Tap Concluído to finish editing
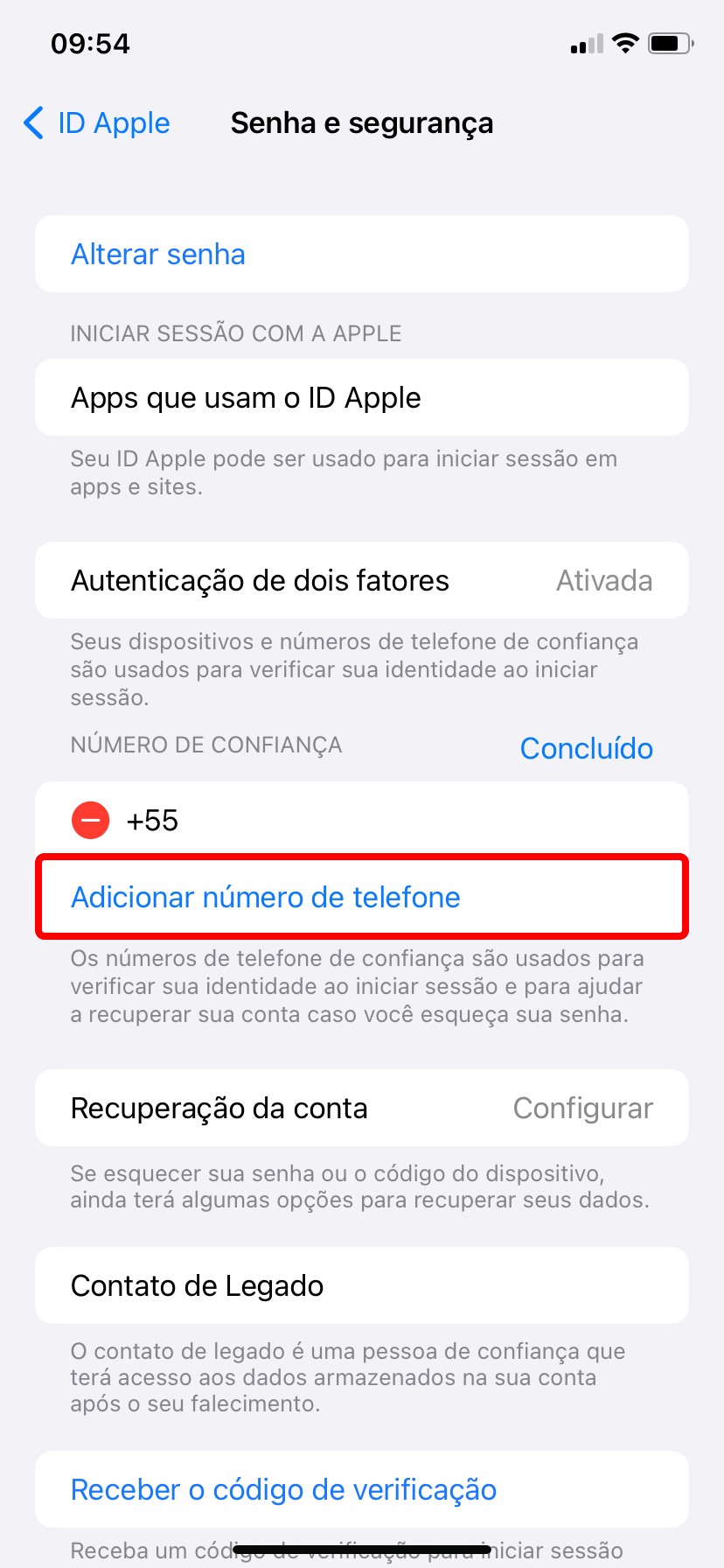This screenshot has height=1568, width=724. pos(586,748)
